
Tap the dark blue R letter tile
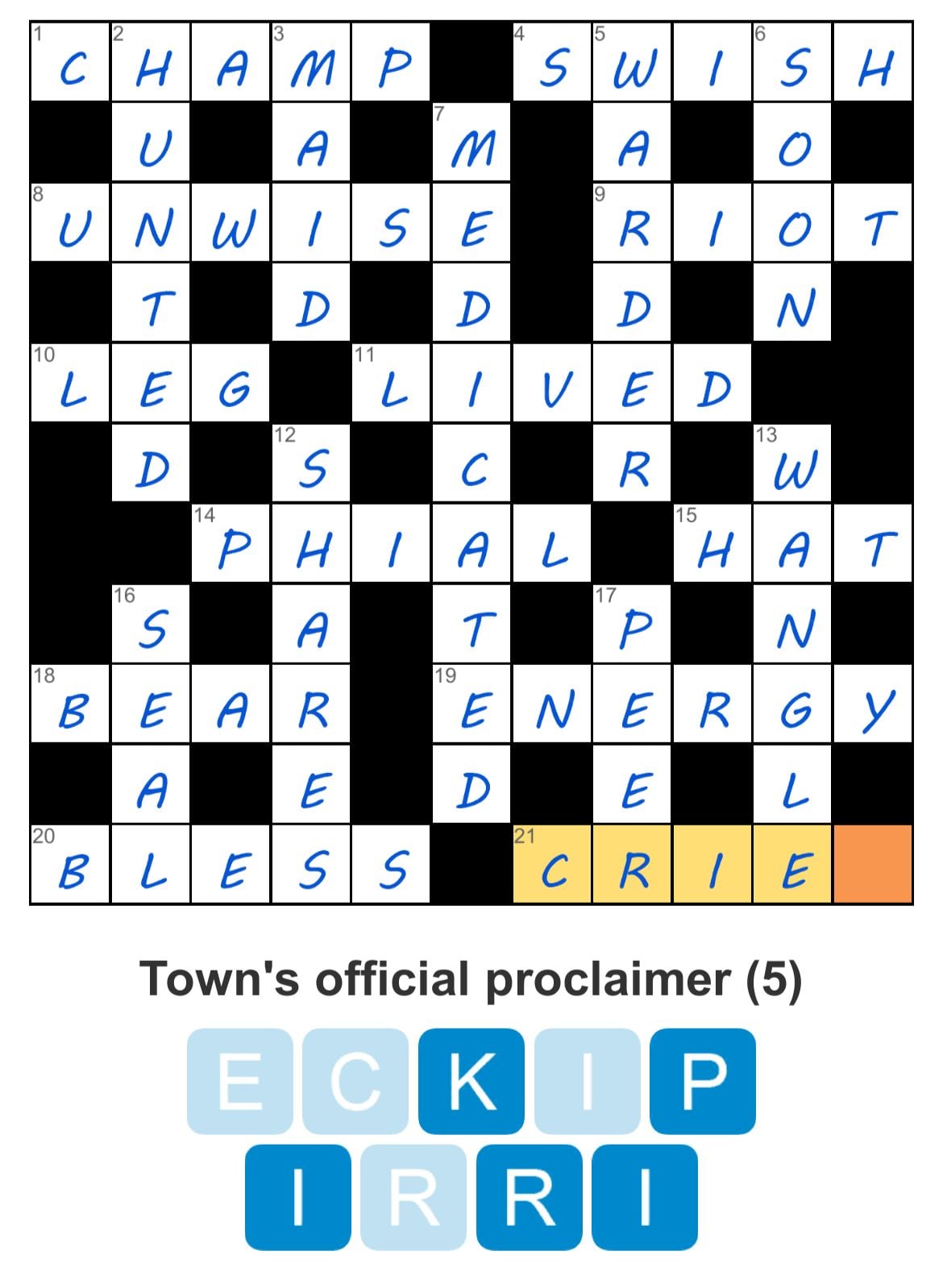tap(529, 1197)
